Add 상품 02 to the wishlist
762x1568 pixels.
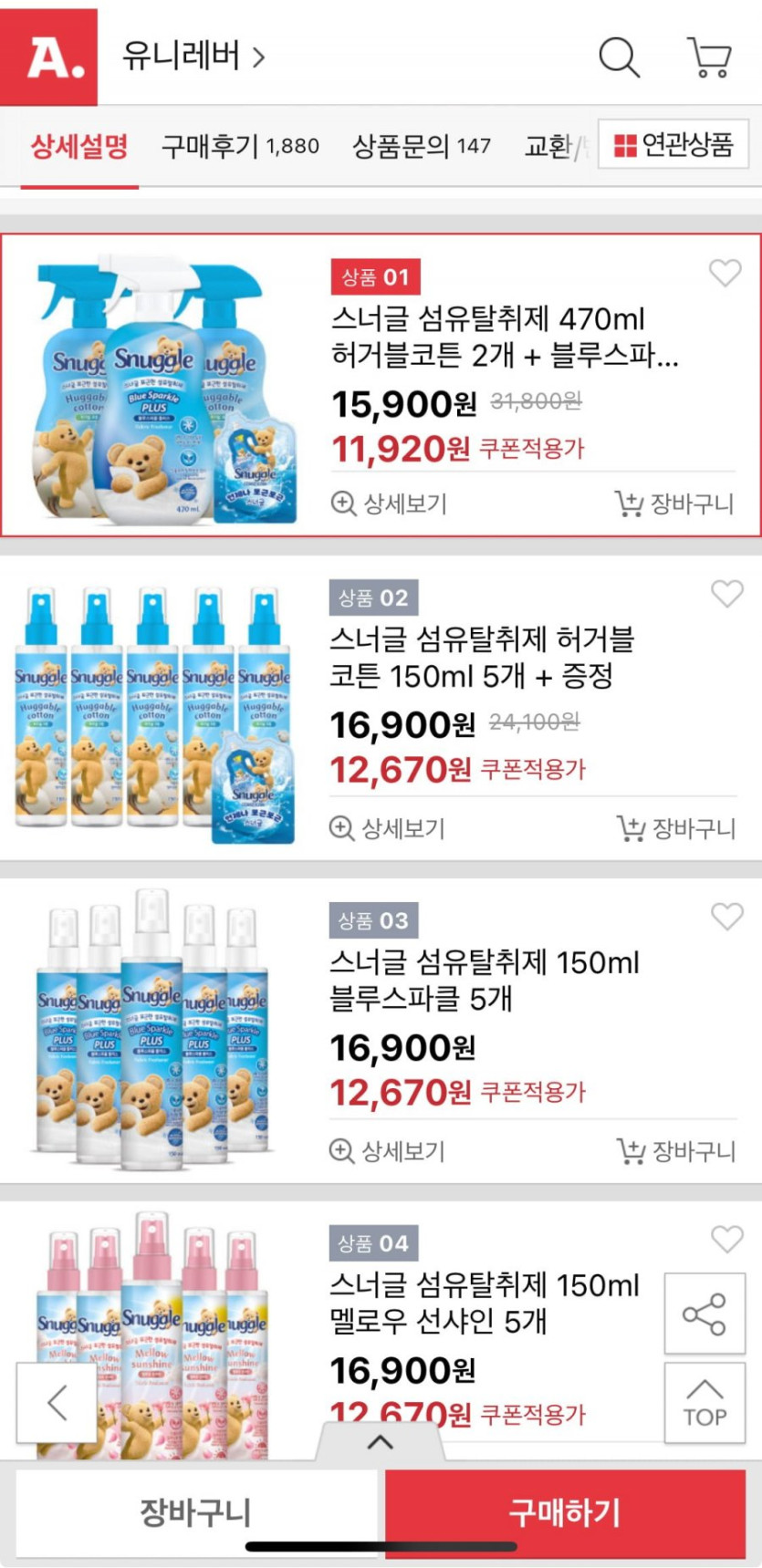tap(726, 593)
